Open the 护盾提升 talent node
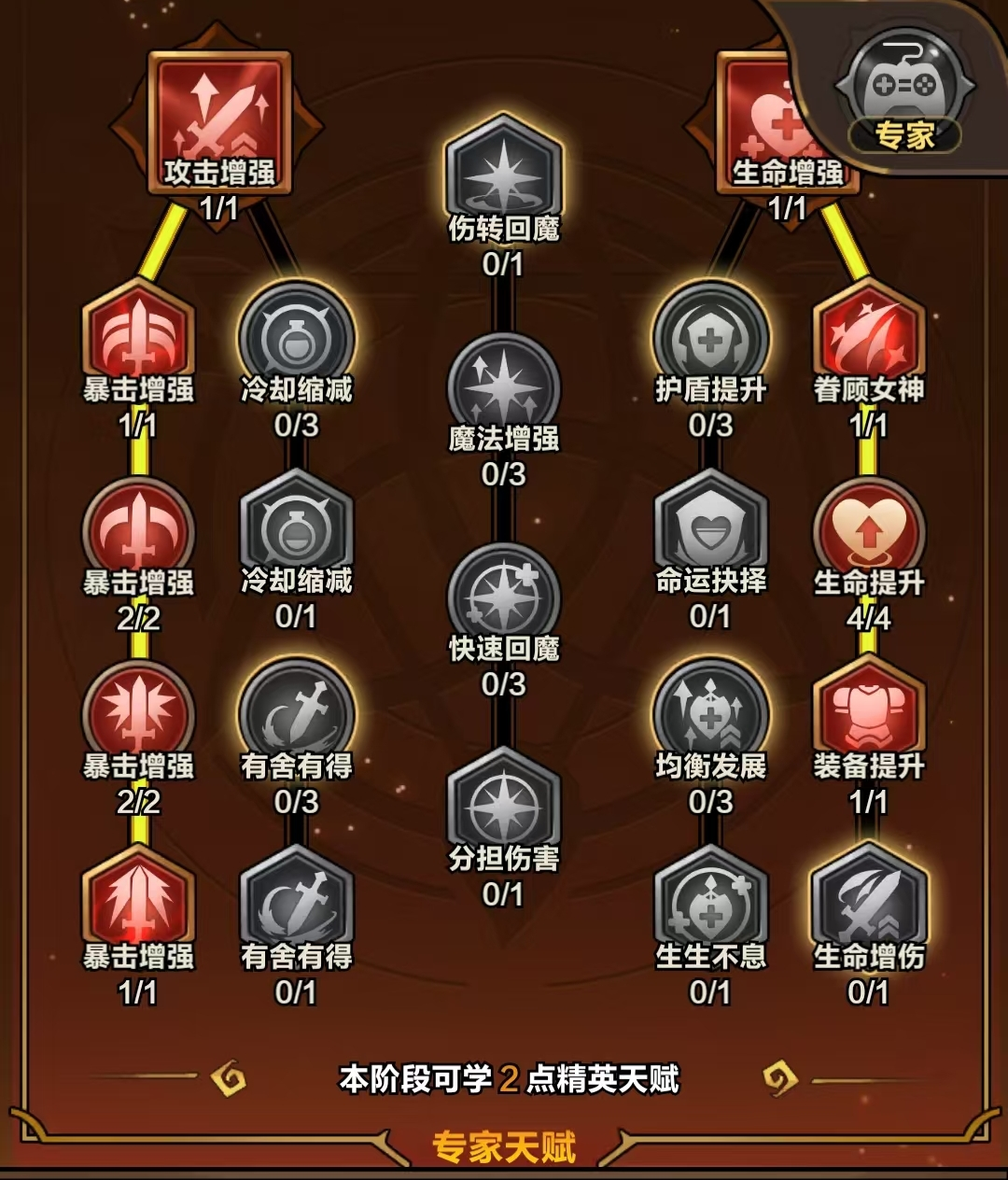Screen dimensions: 1008x1180 (710, 336)
